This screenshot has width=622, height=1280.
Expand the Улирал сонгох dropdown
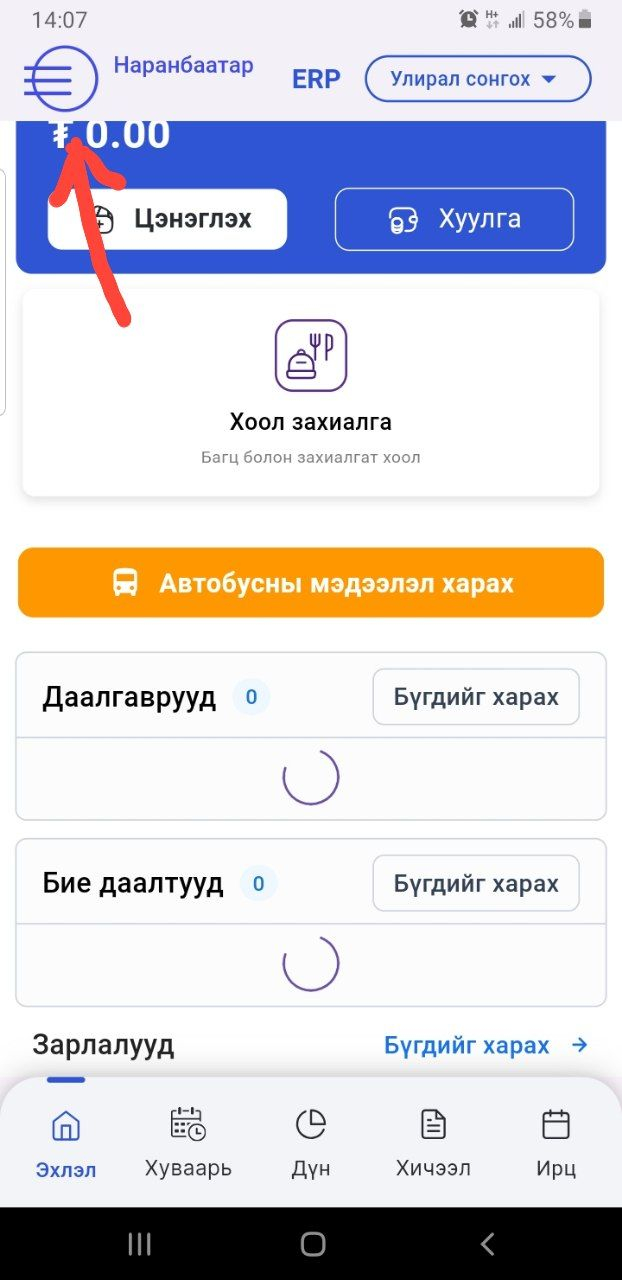[x=478, y=79]
